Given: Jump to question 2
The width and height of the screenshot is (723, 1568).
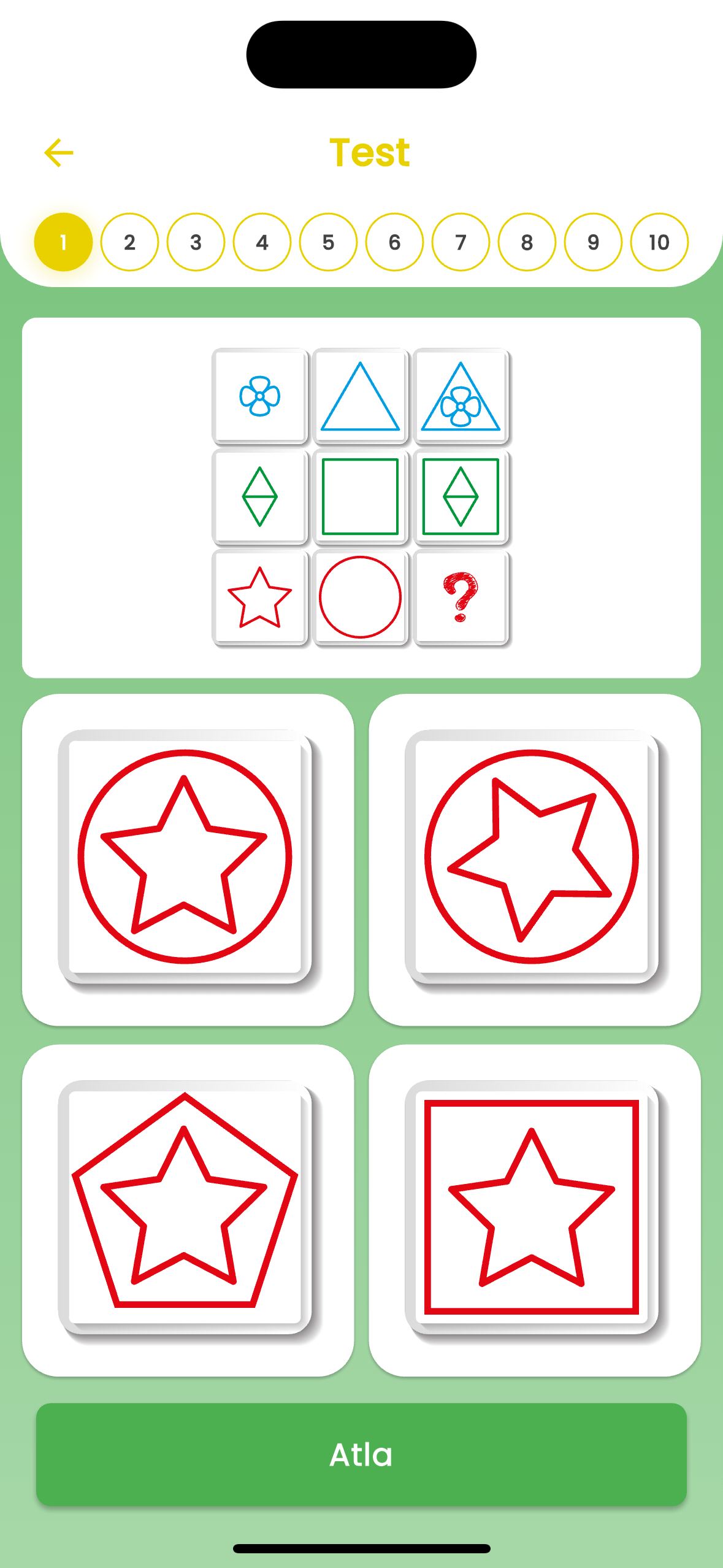Looking at the screenshot, I should pos(129,242).
